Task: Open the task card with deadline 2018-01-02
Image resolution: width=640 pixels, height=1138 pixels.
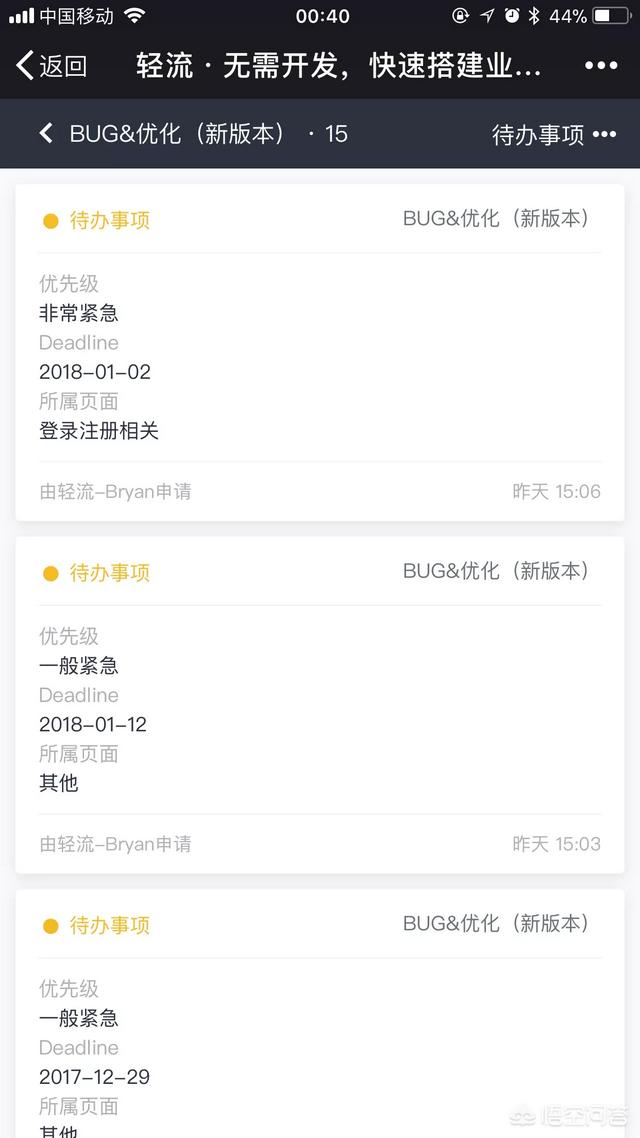Action: pyautogui.click(x=320, y=352)
